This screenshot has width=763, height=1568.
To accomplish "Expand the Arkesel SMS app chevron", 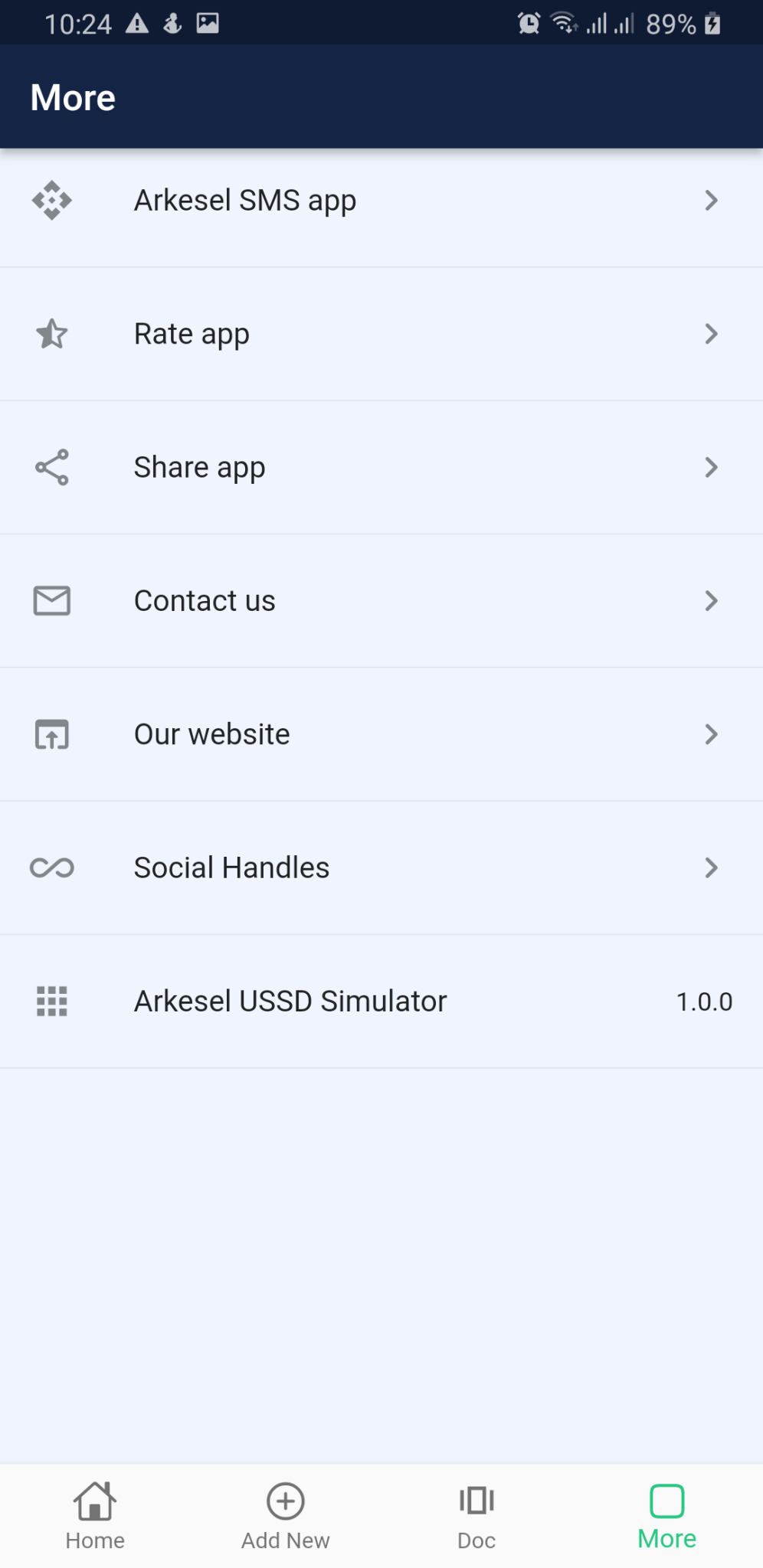I will click(x=712, y=200).
